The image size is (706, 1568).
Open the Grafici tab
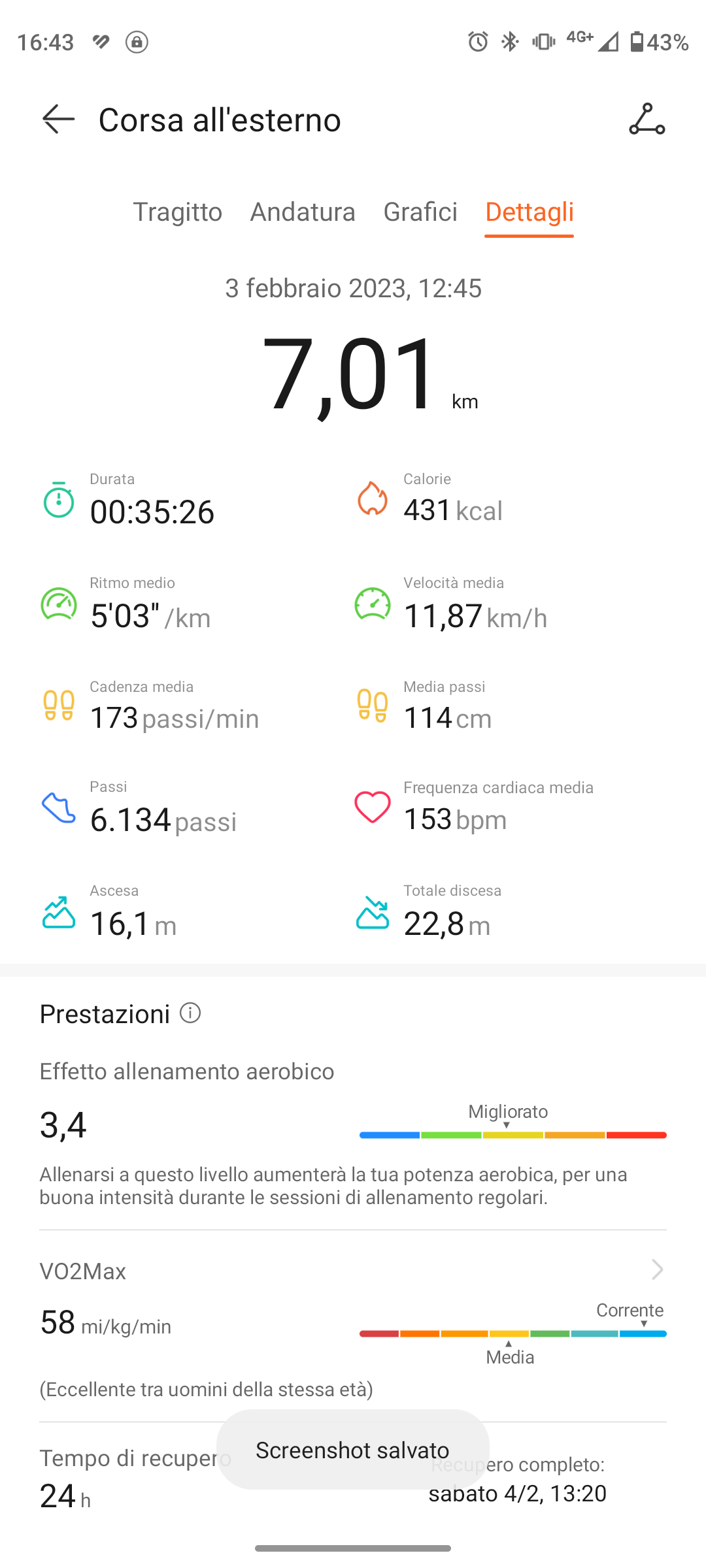click(x=420, y=212)
